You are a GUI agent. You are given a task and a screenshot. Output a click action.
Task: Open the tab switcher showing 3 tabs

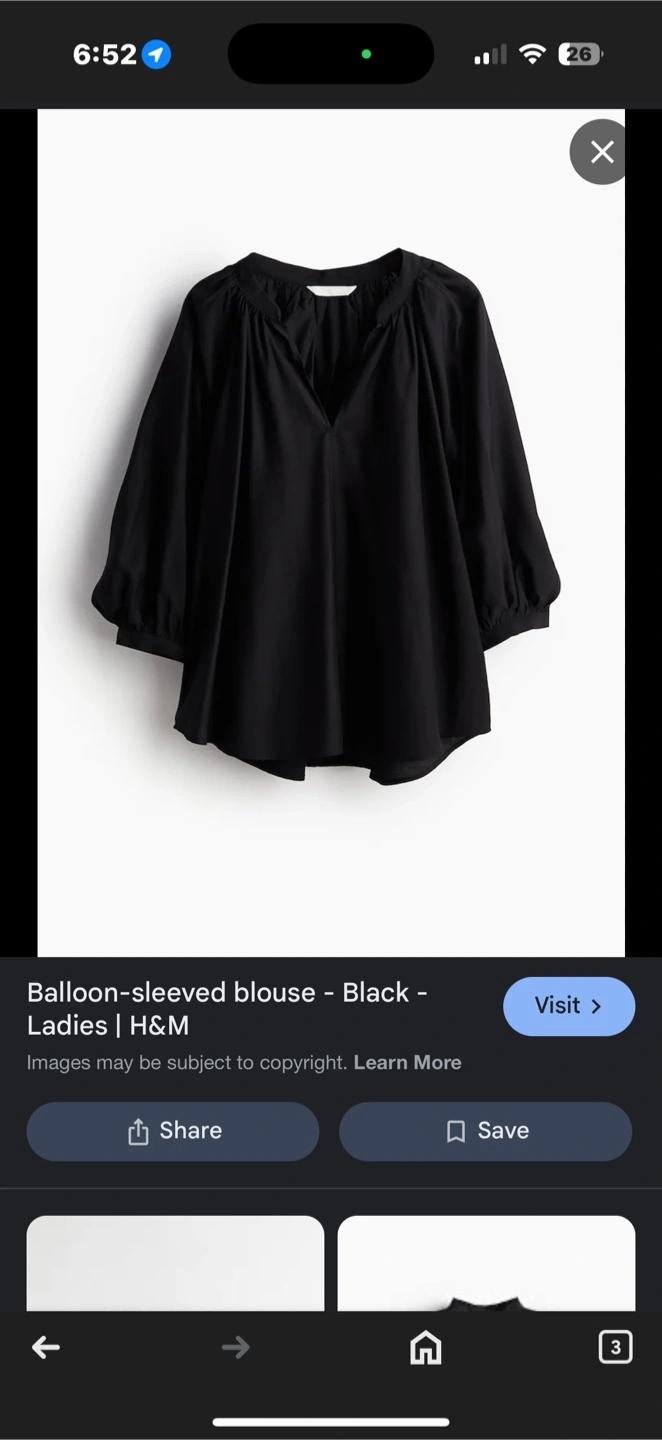coord(614,1347)
